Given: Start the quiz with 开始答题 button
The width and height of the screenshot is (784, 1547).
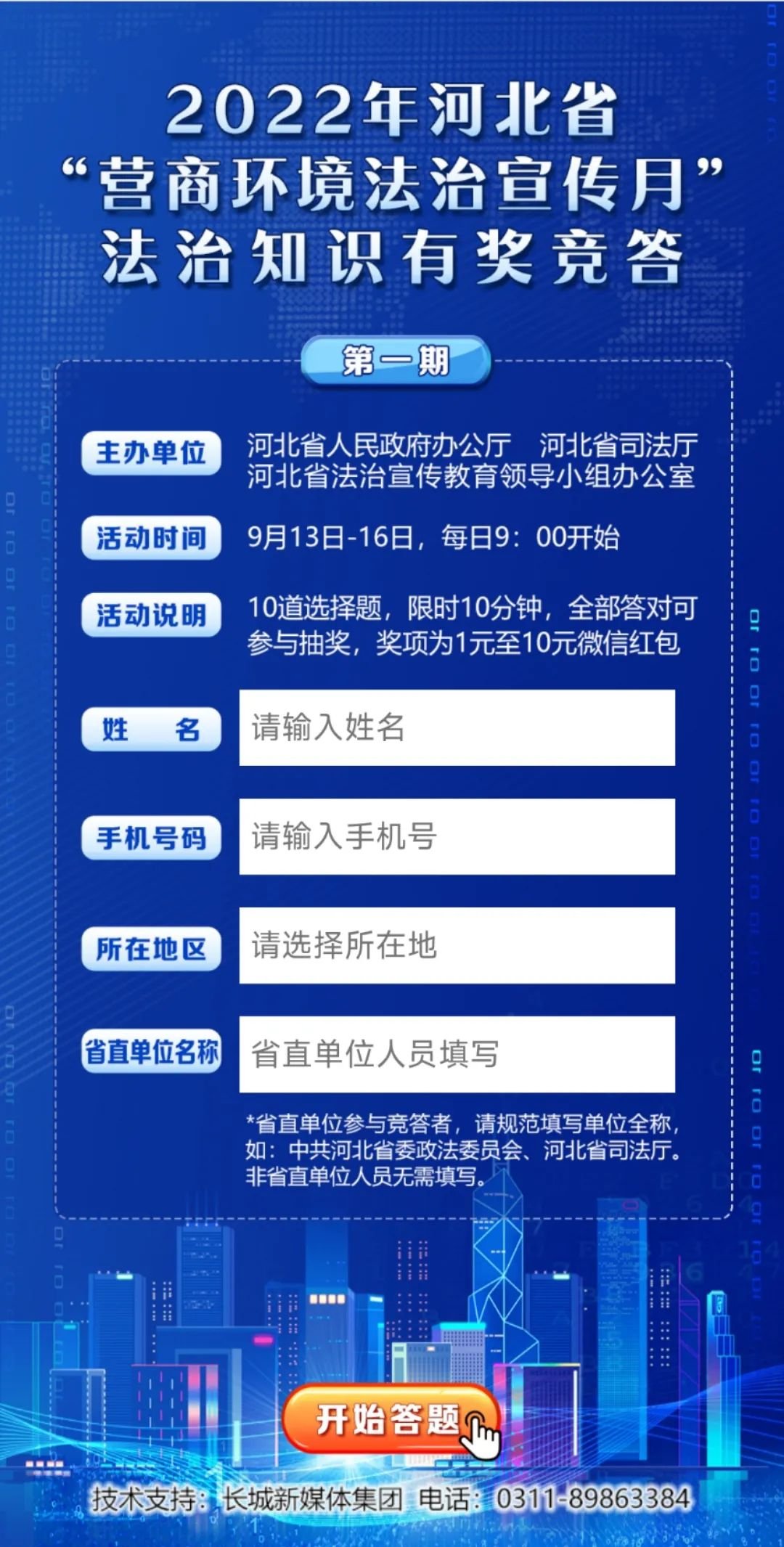Looking at the screenshot, I should 388,1419.
